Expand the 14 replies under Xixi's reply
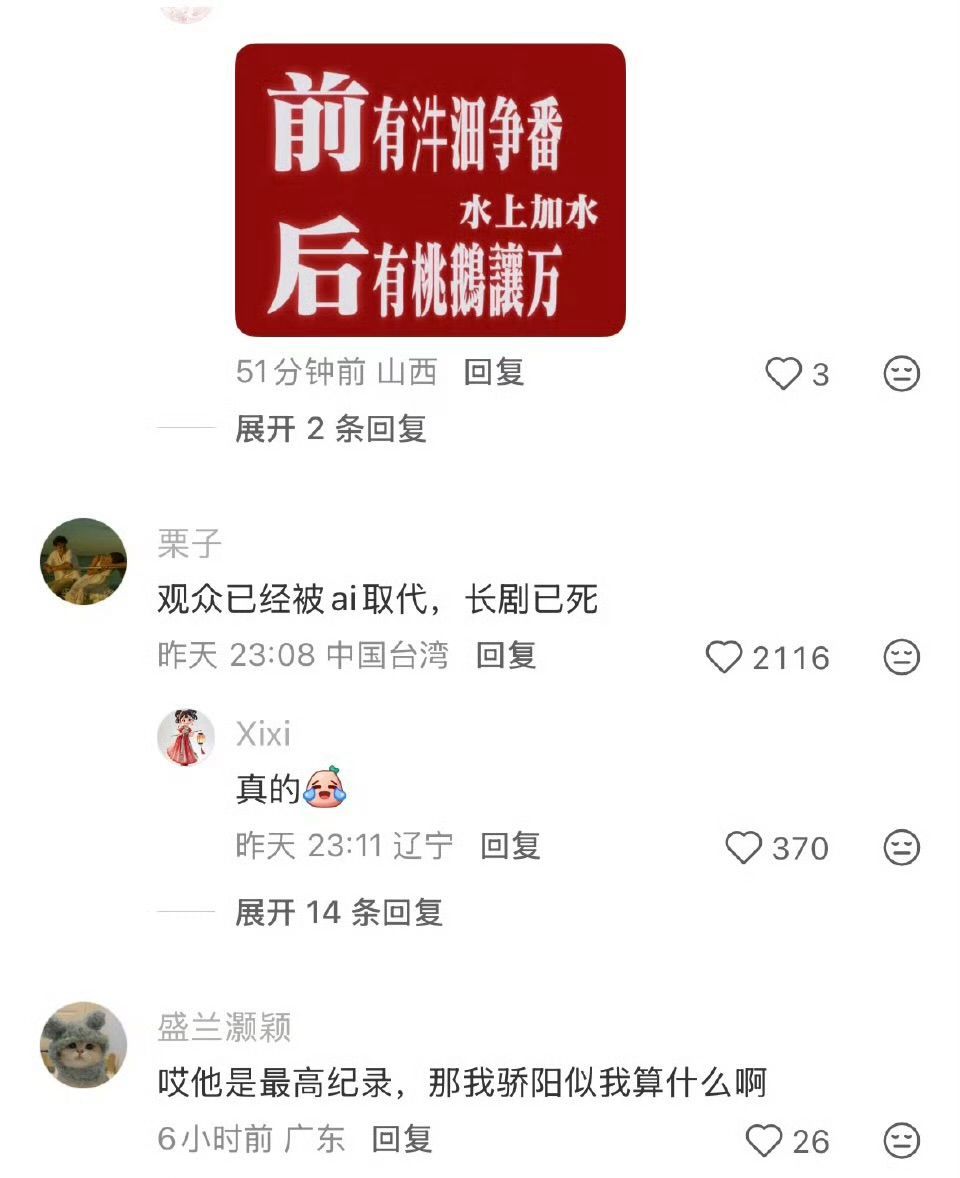This screenshot has width=960, height=1178. tap(338, 914)
